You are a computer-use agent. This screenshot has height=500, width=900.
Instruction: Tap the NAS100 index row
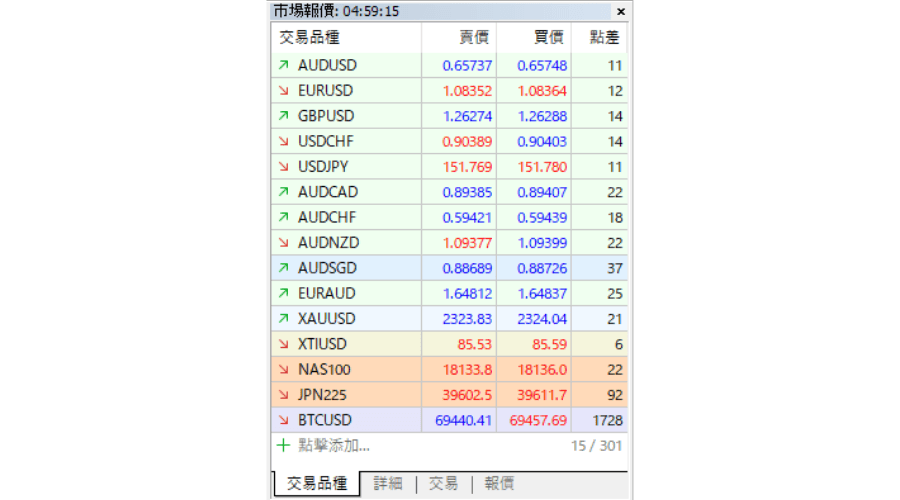point(324,370)
